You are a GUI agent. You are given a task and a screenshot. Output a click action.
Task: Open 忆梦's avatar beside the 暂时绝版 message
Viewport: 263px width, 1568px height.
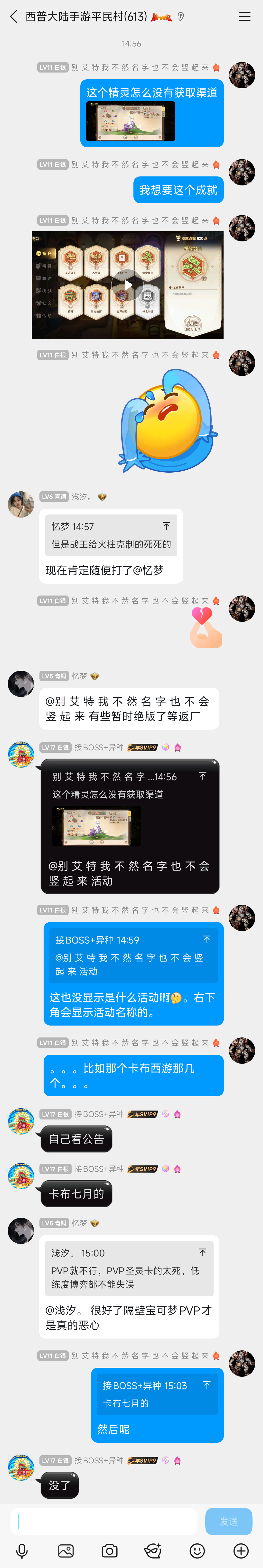21,684
